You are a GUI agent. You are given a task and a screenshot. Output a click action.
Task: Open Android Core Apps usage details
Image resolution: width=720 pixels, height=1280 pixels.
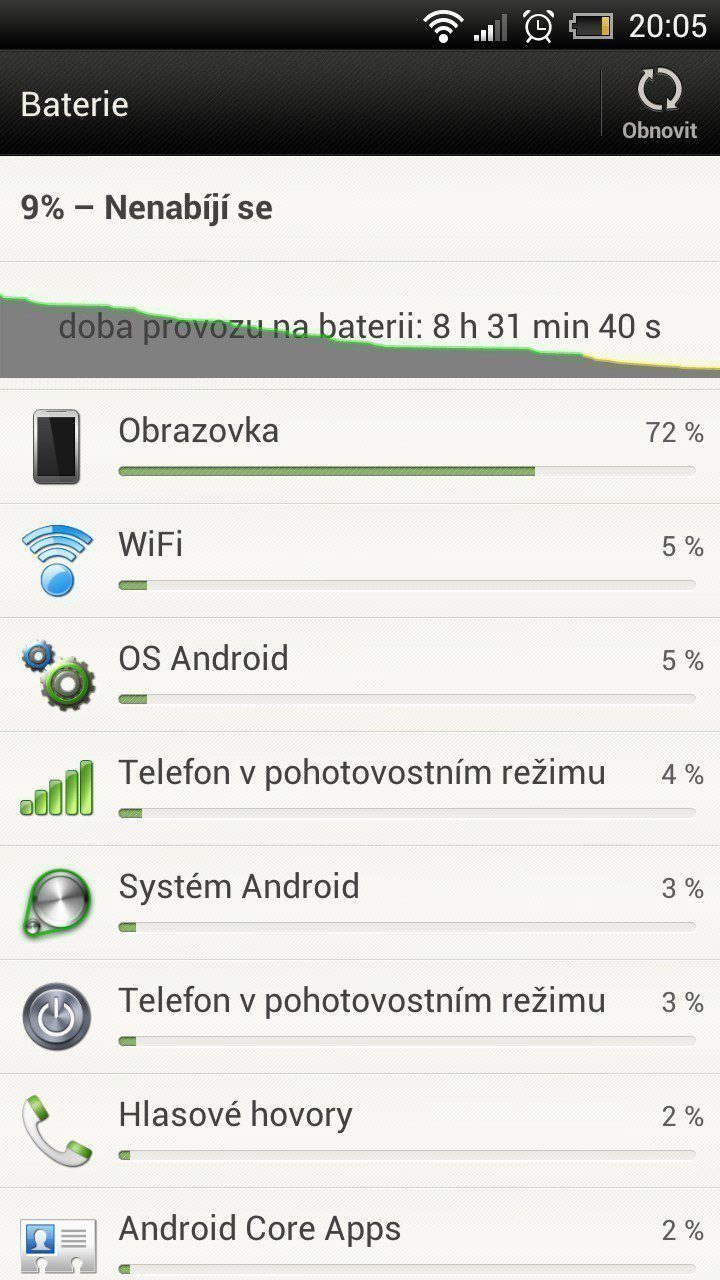click(x=360, y=1235)
